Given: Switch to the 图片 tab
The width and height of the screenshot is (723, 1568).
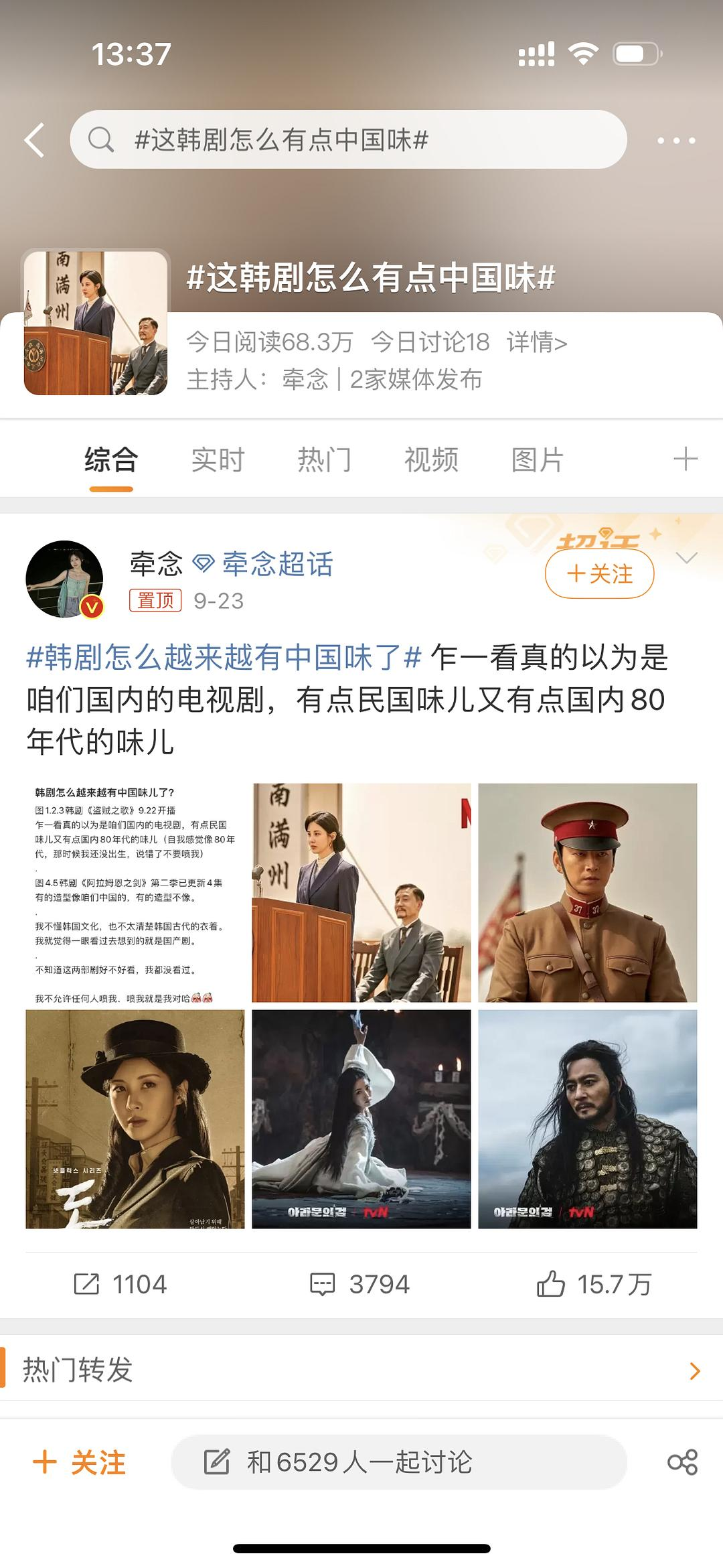Looking at the screenshot, I should pos(537,460).
